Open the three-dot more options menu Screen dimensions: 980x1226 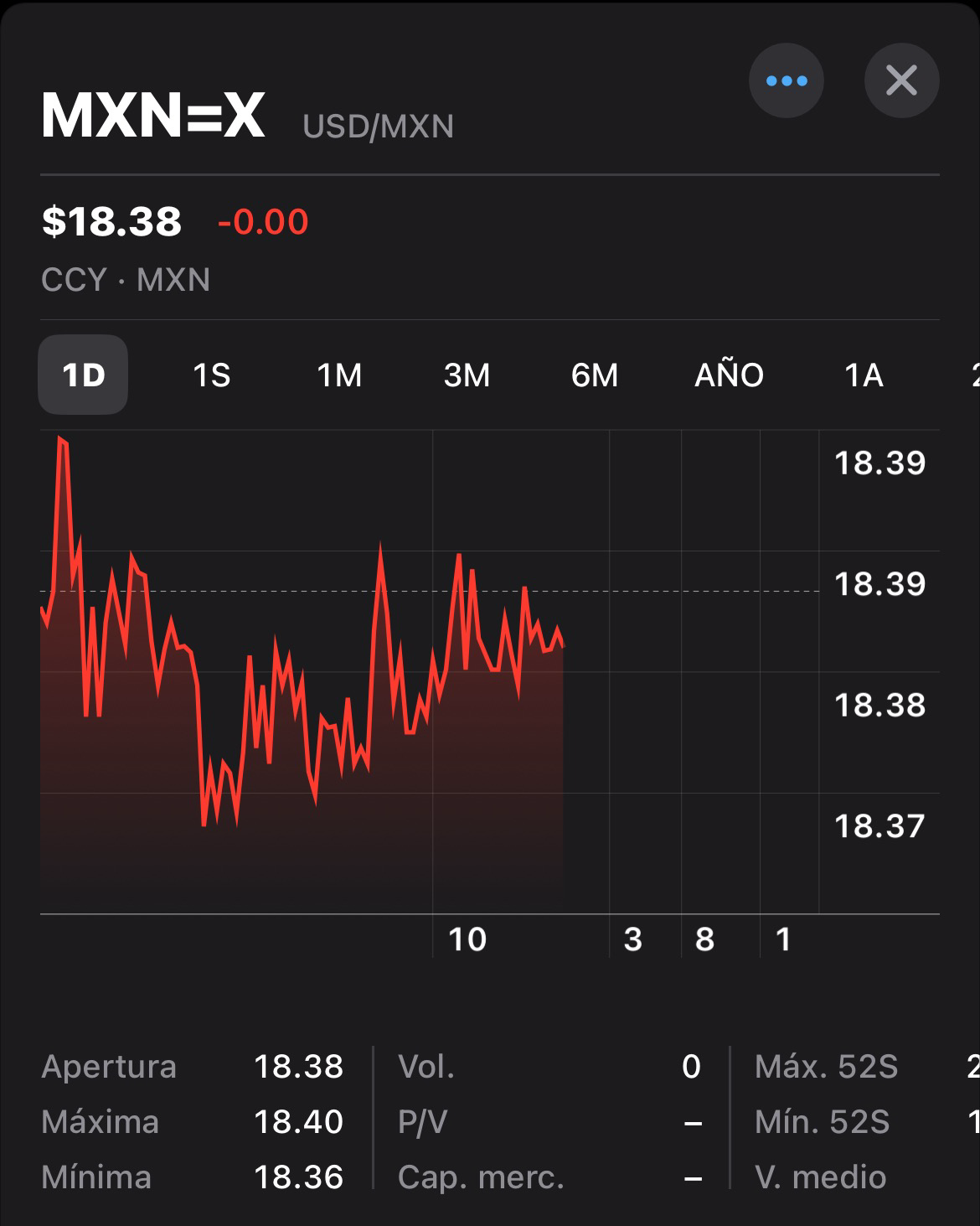pyautogui.click(x=786, y=81)
